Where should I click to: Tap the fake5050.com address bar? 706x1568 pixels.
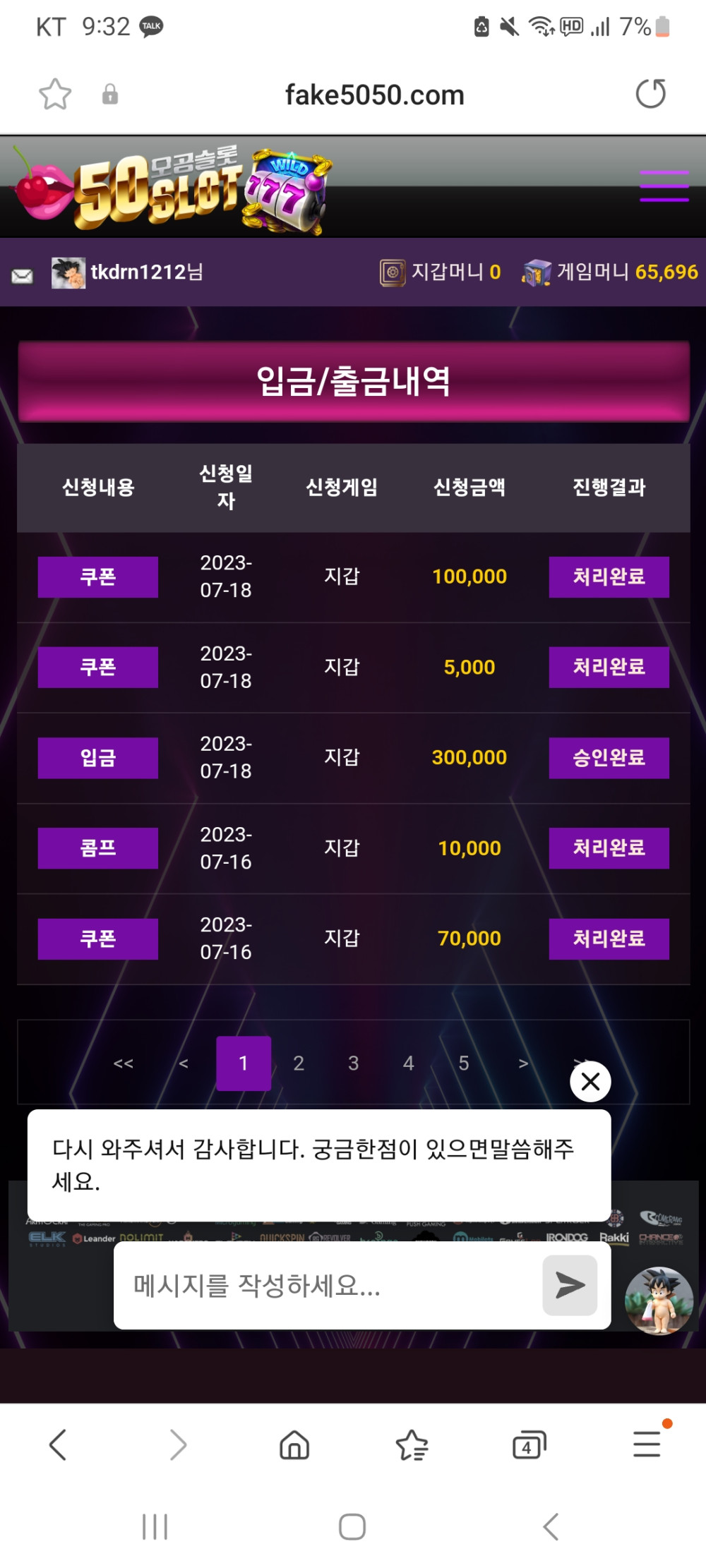tap(374, 95)
